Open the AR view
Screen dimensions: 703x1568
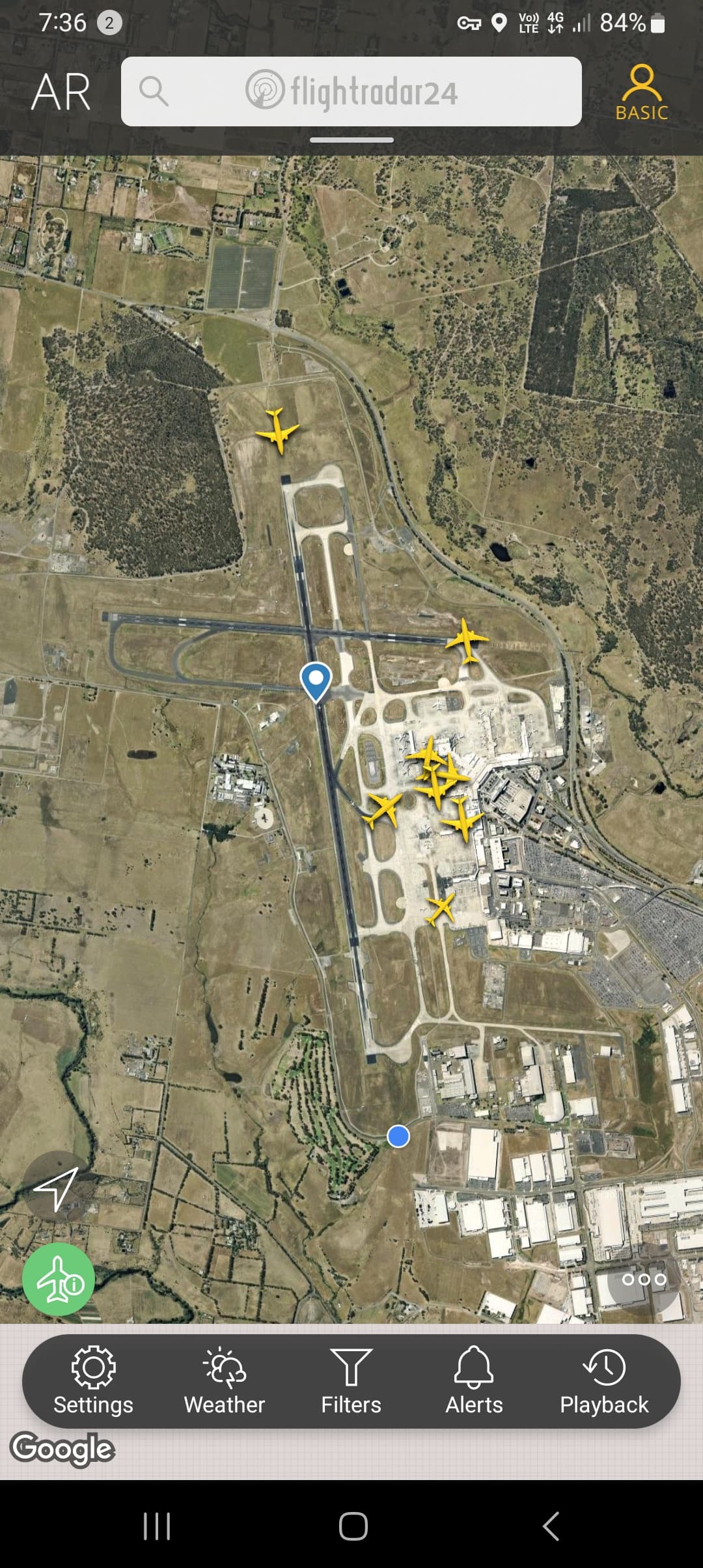61,92
